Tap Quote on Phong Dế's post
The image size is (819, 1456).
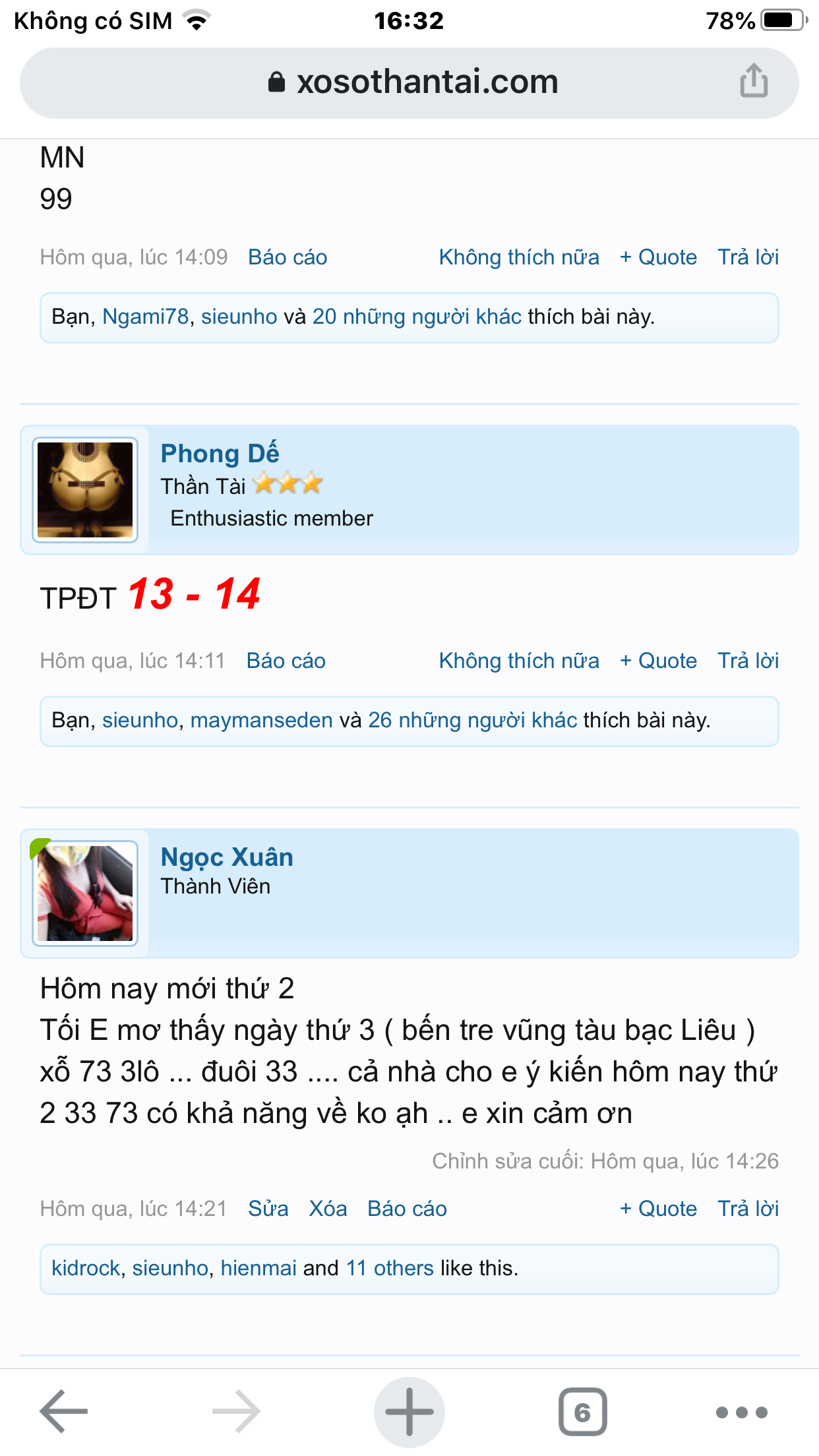[x=658, y=661]
